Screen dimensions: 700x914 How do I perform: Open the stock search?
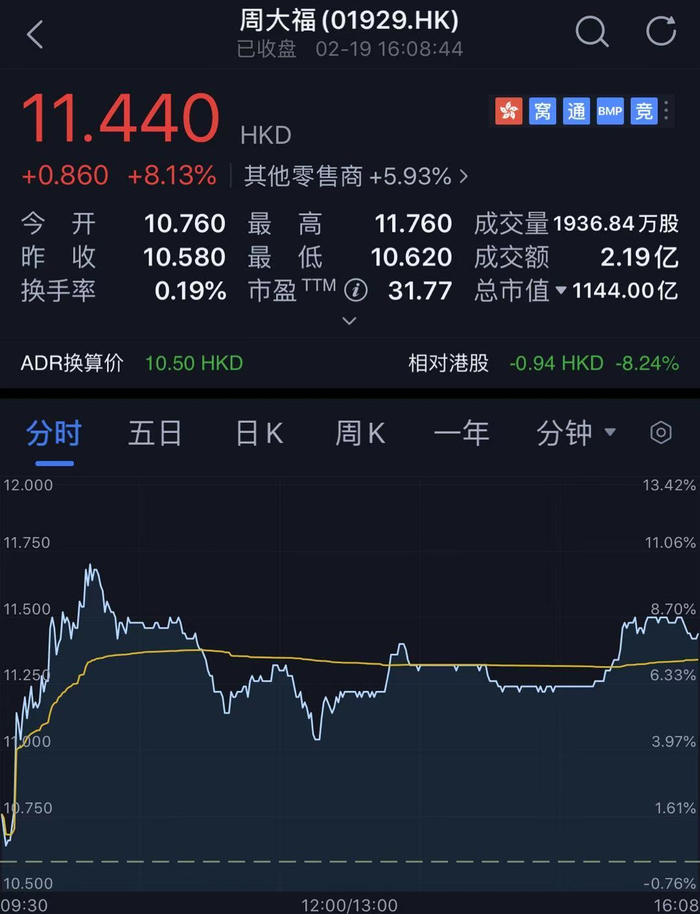[592, 33]
